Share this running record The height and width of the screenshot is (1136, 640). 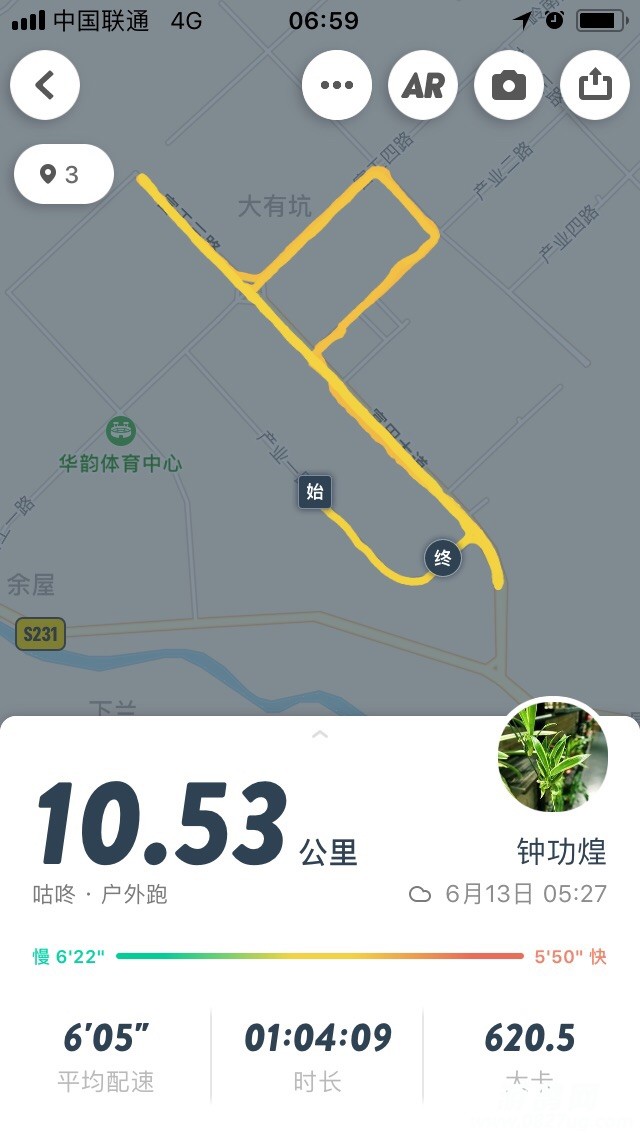[595, 85]
